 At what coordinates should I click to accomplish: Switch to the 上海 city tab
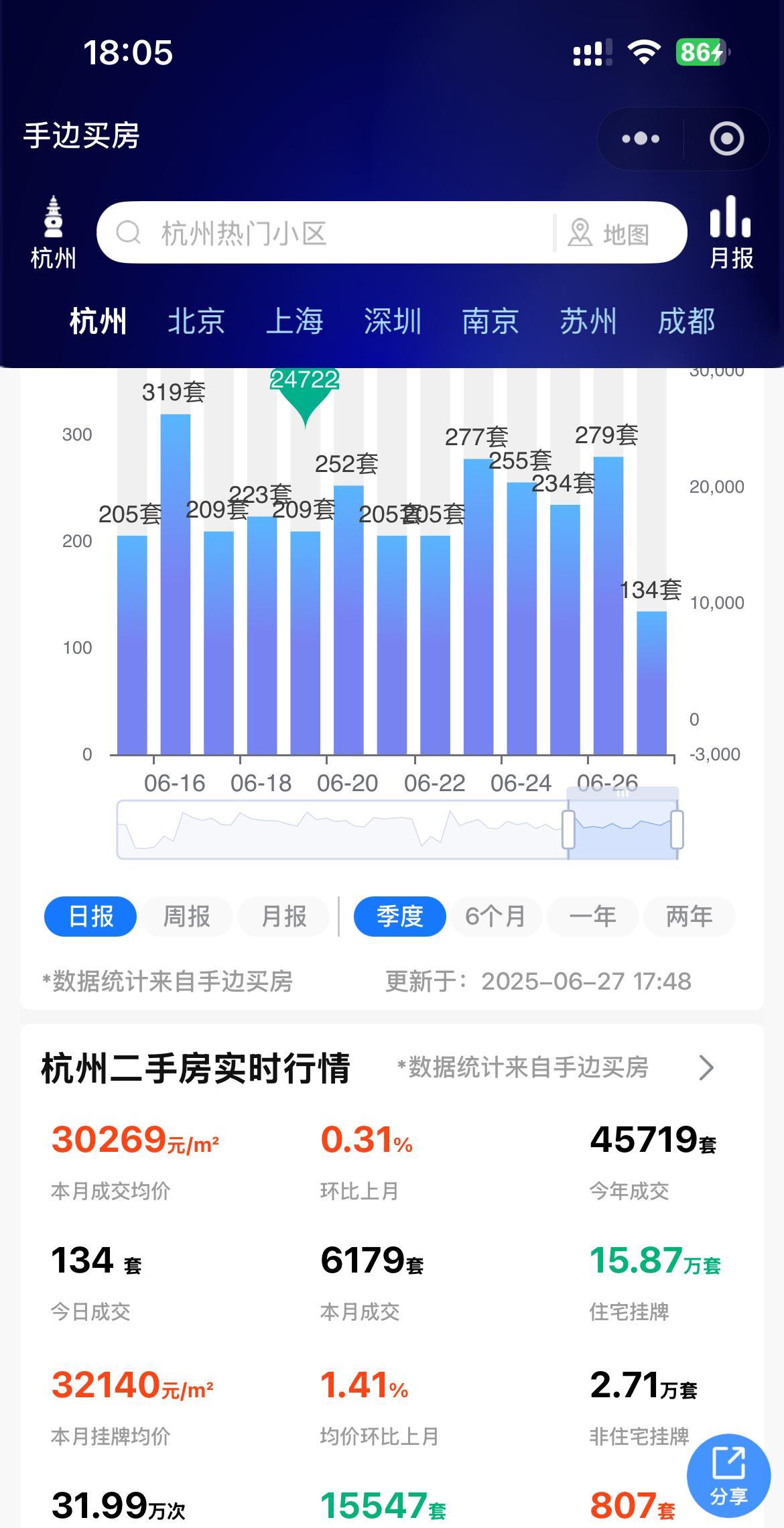pyautogui.click(x=294, y=321)
